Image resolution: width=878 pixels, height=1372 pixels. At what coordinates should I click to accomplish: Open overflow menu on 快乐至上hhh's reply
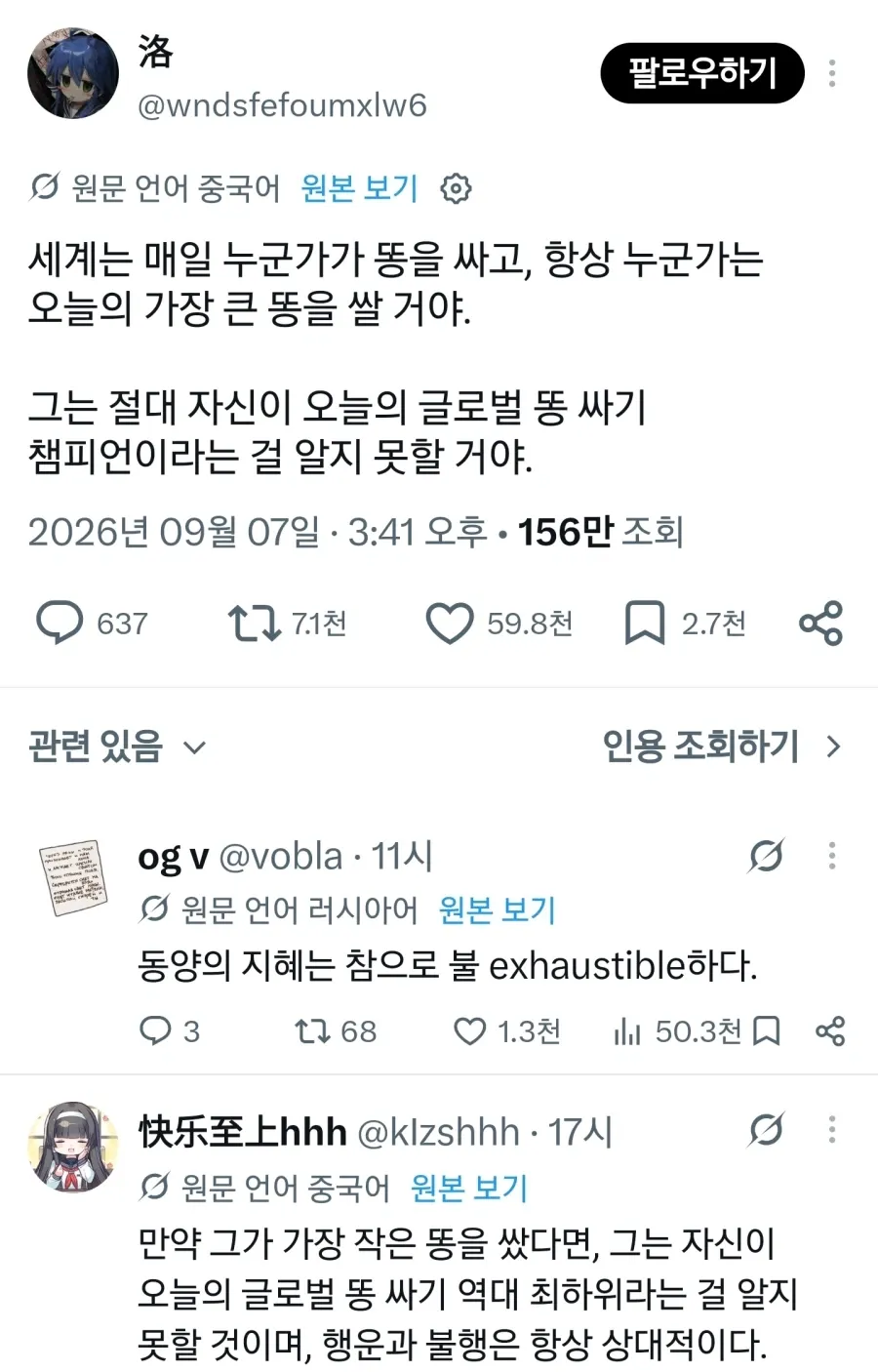click(832, 1130)
